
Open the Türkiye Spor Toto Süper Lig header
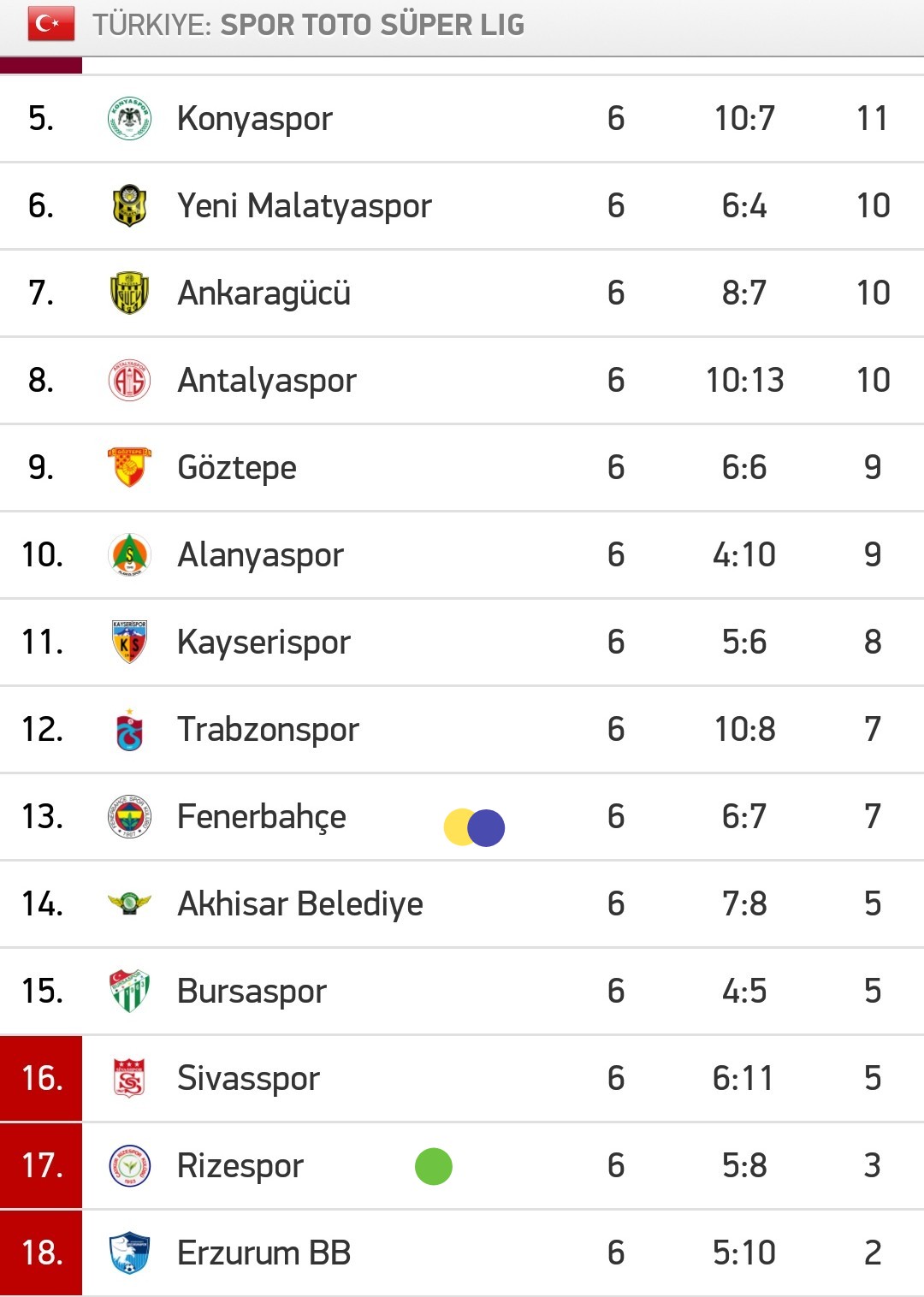pyautogui.click(x=462, y=27)
